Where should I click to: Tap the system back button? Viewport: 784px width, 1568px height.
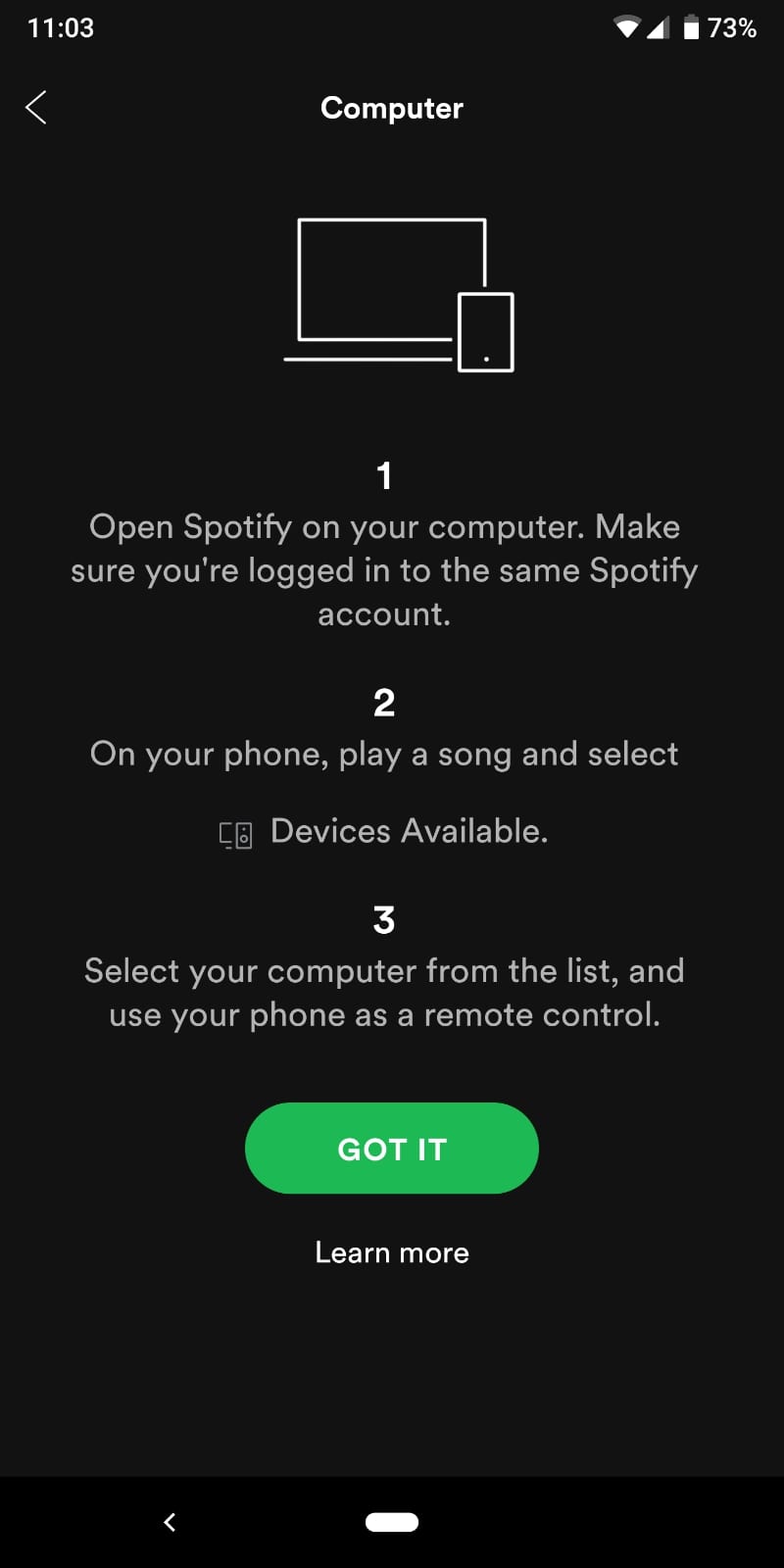pyautogui.click(x=170, y=1522)
